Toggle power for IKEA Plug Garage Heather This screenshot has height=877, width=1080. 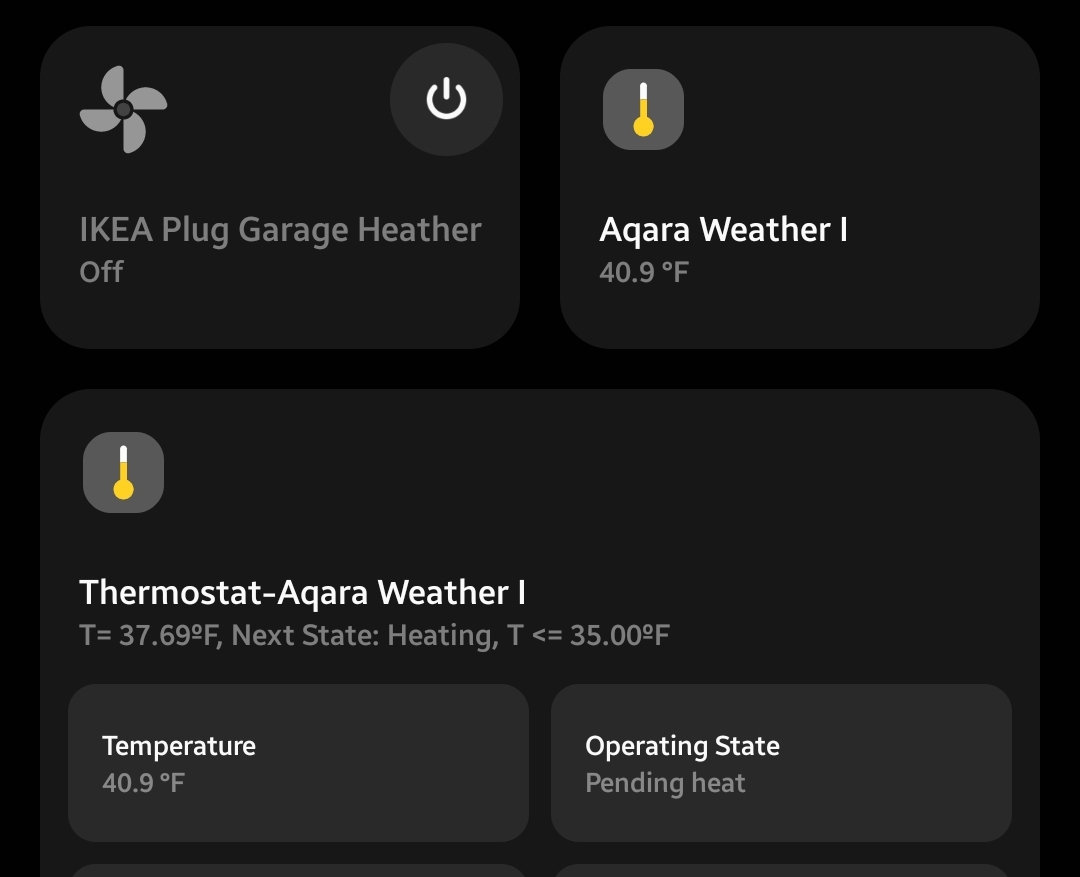pos(446,100)
